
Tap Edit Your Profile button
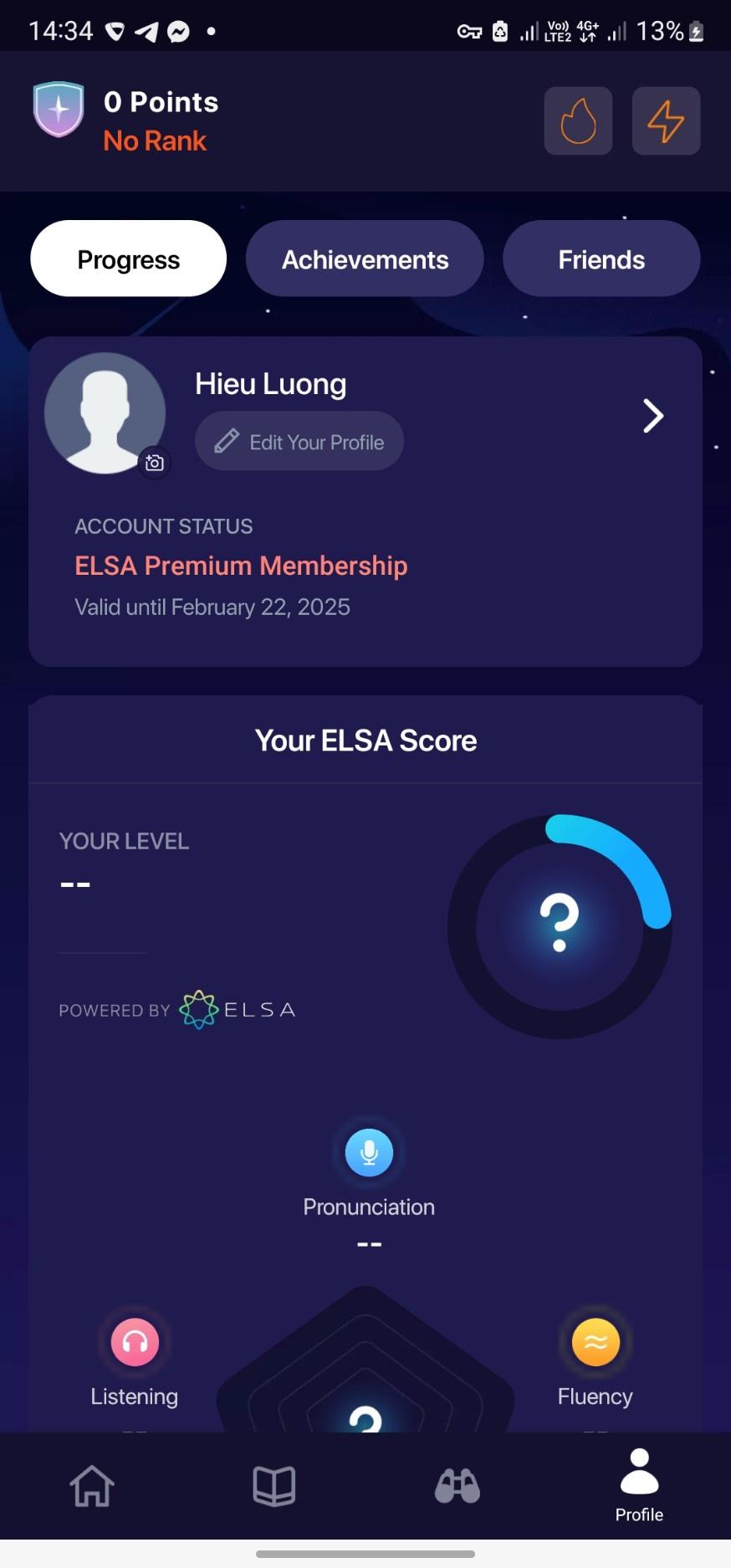[299, 441]
